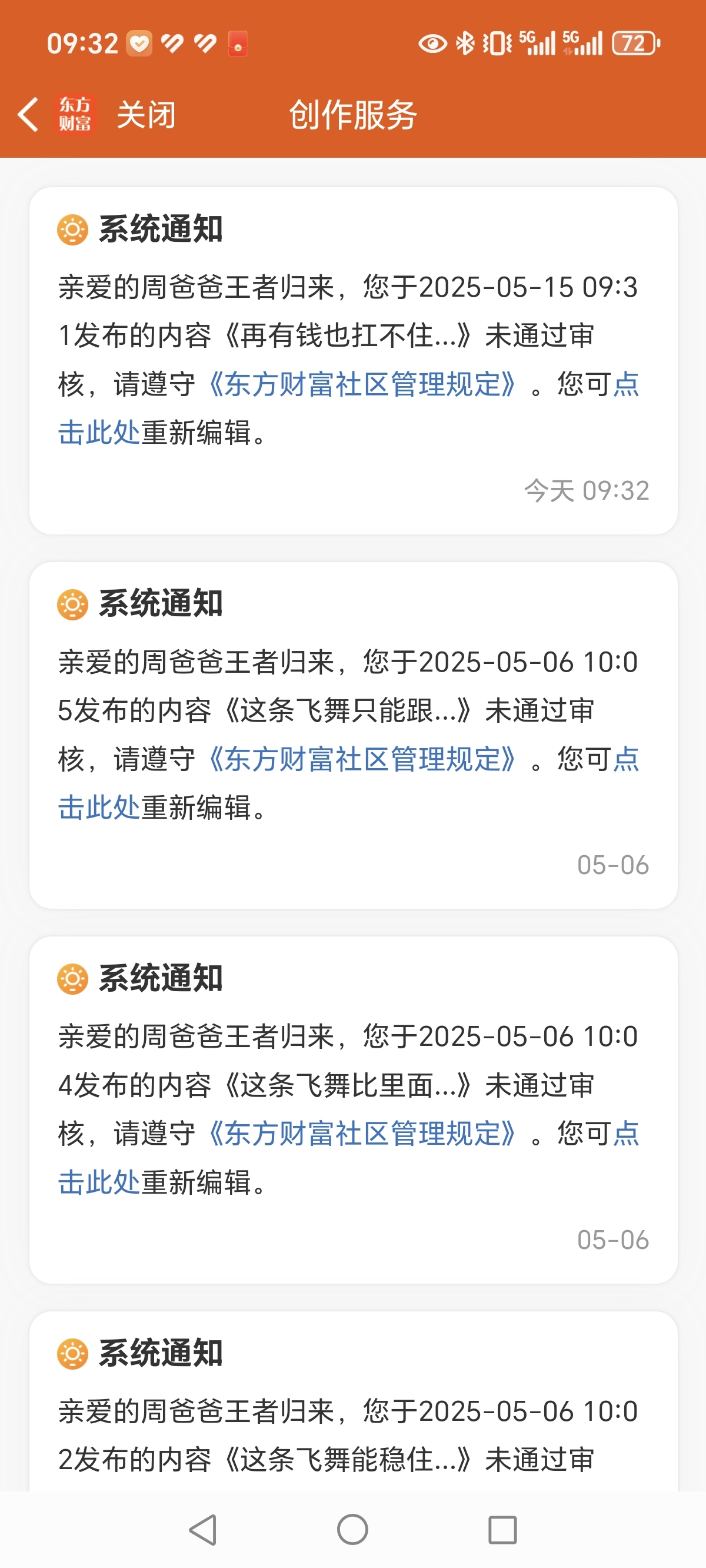Re-edit the 《这条飞舞只能跟...》 post via 点击此处
This screenshot has height=1568, width=706.
click(x=100, y=808)
